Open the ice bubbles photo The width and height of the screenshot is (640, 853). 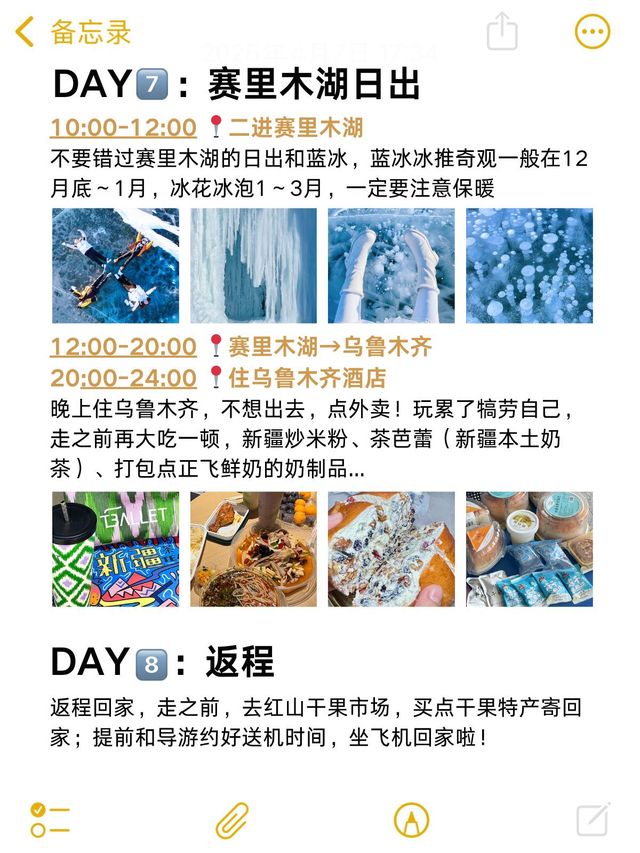(530, 266)
